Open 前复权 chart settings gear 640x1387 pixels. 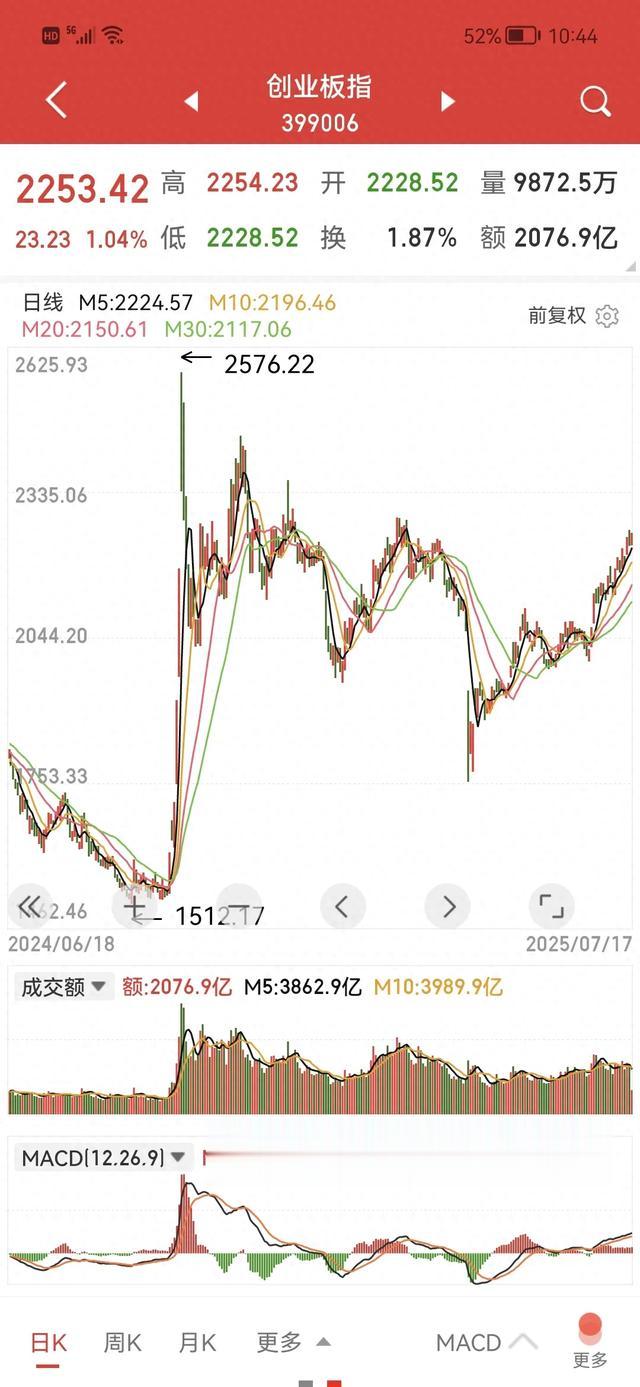click(x=607, y=316)
